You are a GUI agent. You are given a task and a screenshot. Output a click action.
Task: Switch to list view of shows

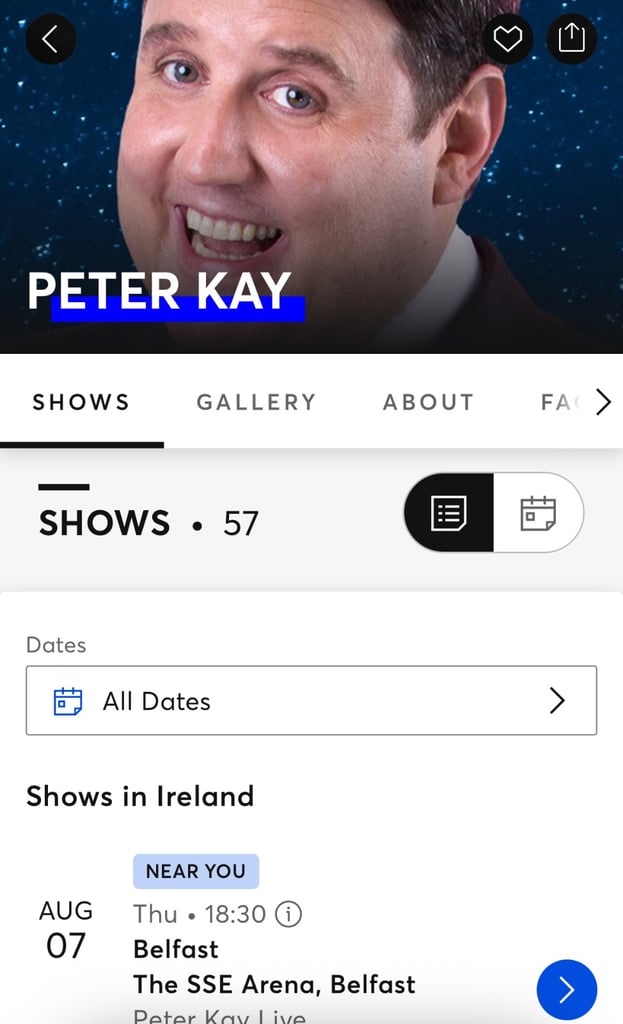pos(449,513)
